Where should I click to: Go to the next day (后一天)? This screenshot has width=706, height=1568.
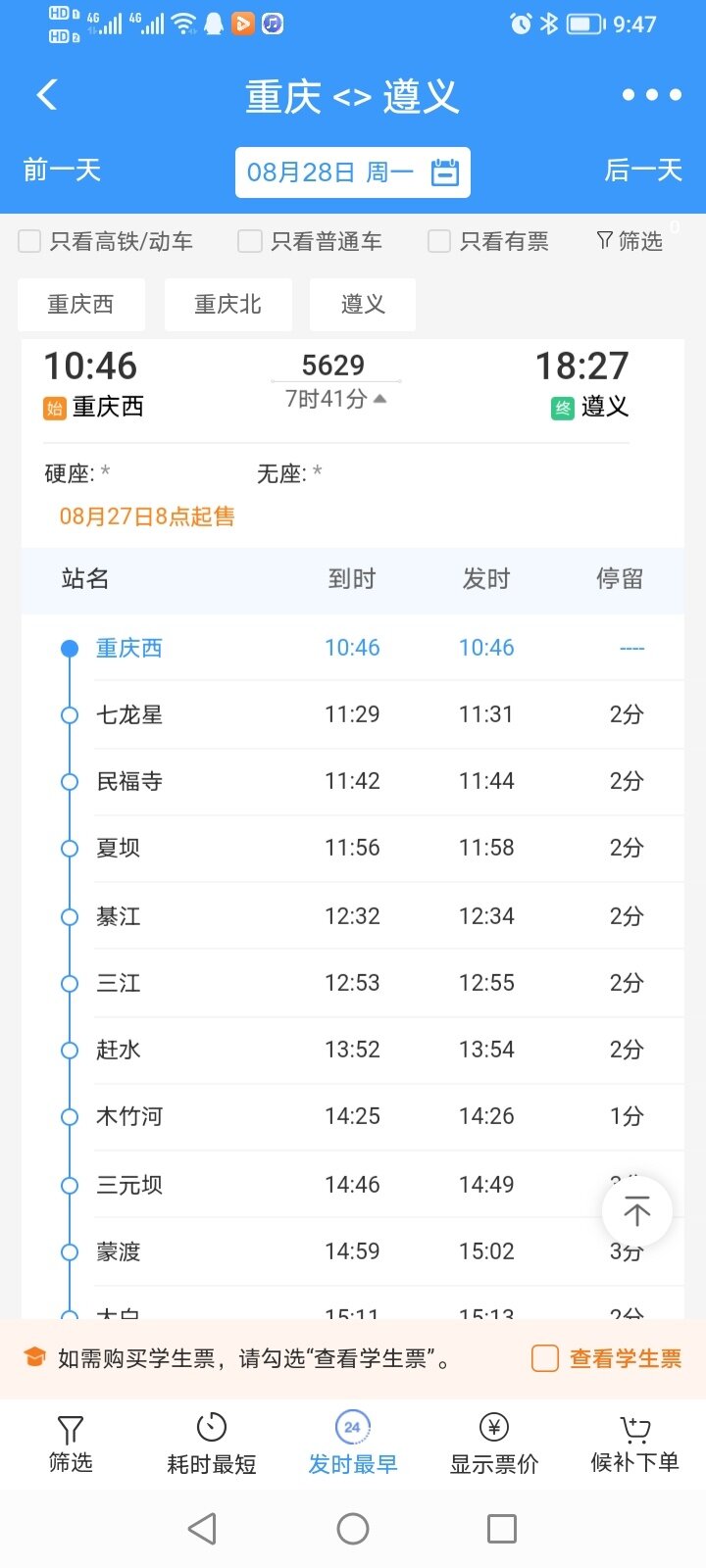(x=643, y=171)
